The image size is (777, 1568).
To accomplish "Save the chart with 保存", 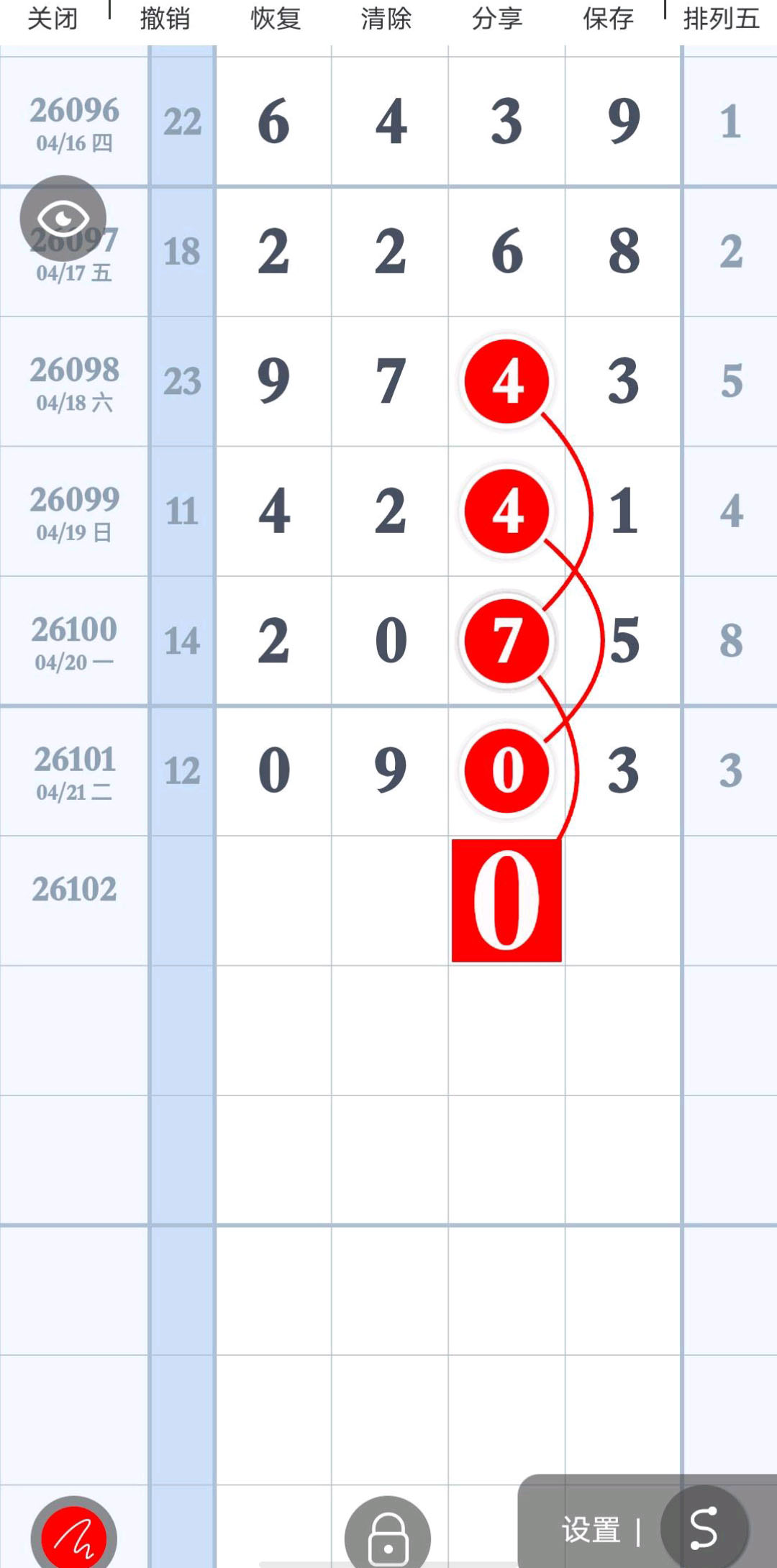I will [608, 19].
